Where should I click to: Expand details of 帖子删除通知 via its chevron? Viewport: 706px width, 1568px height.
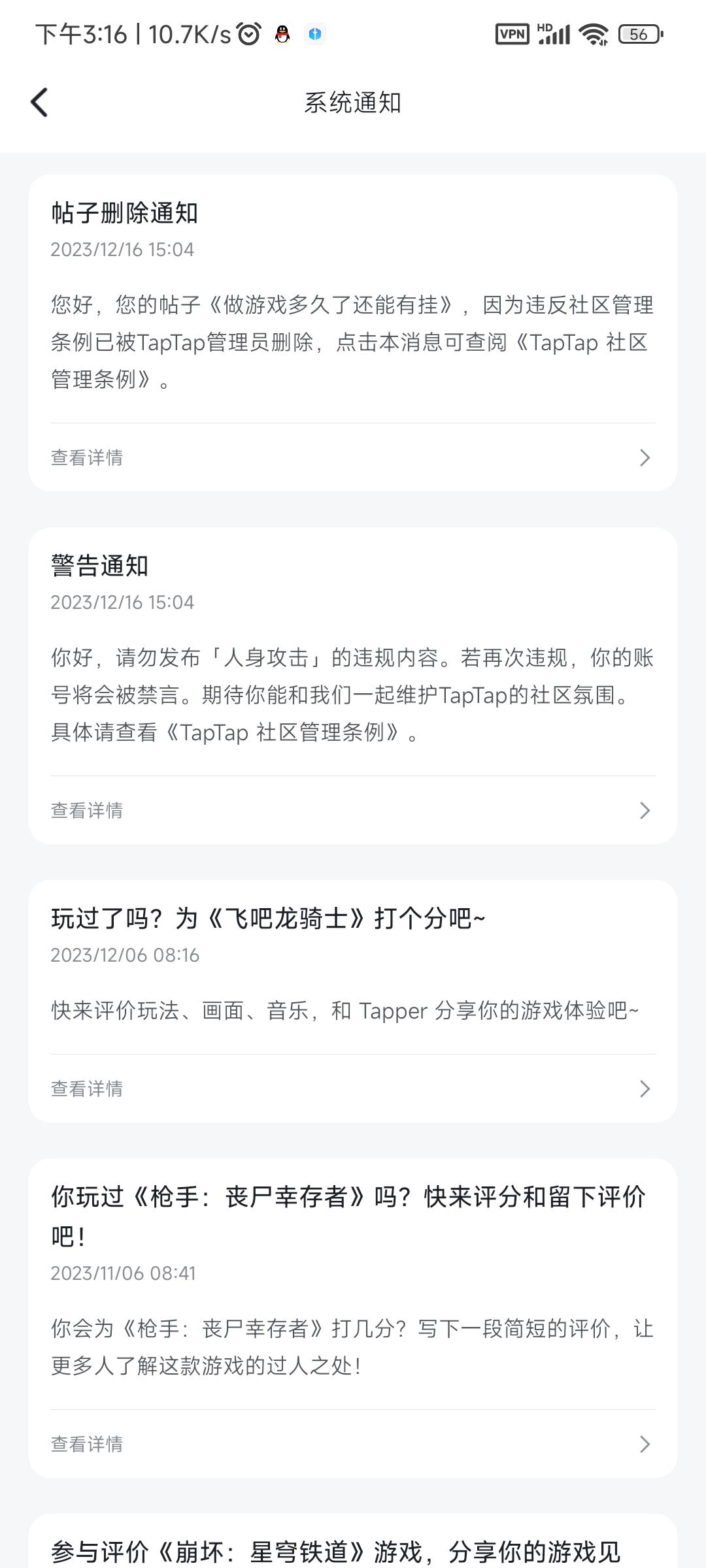(x=645, y=457)
